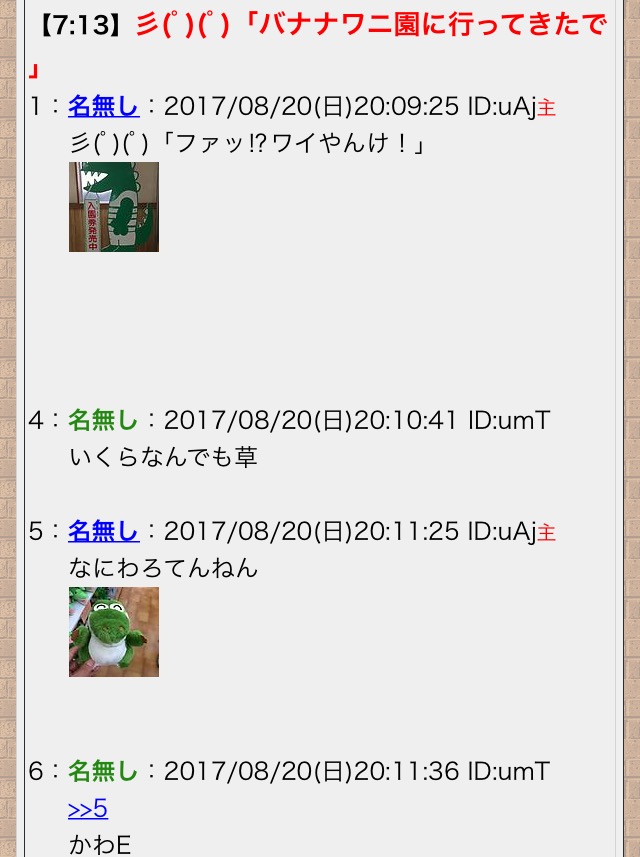Follow the >>5 reply anchor link
Viewport: 640px width, 857px height.
(x=88, y=808)
